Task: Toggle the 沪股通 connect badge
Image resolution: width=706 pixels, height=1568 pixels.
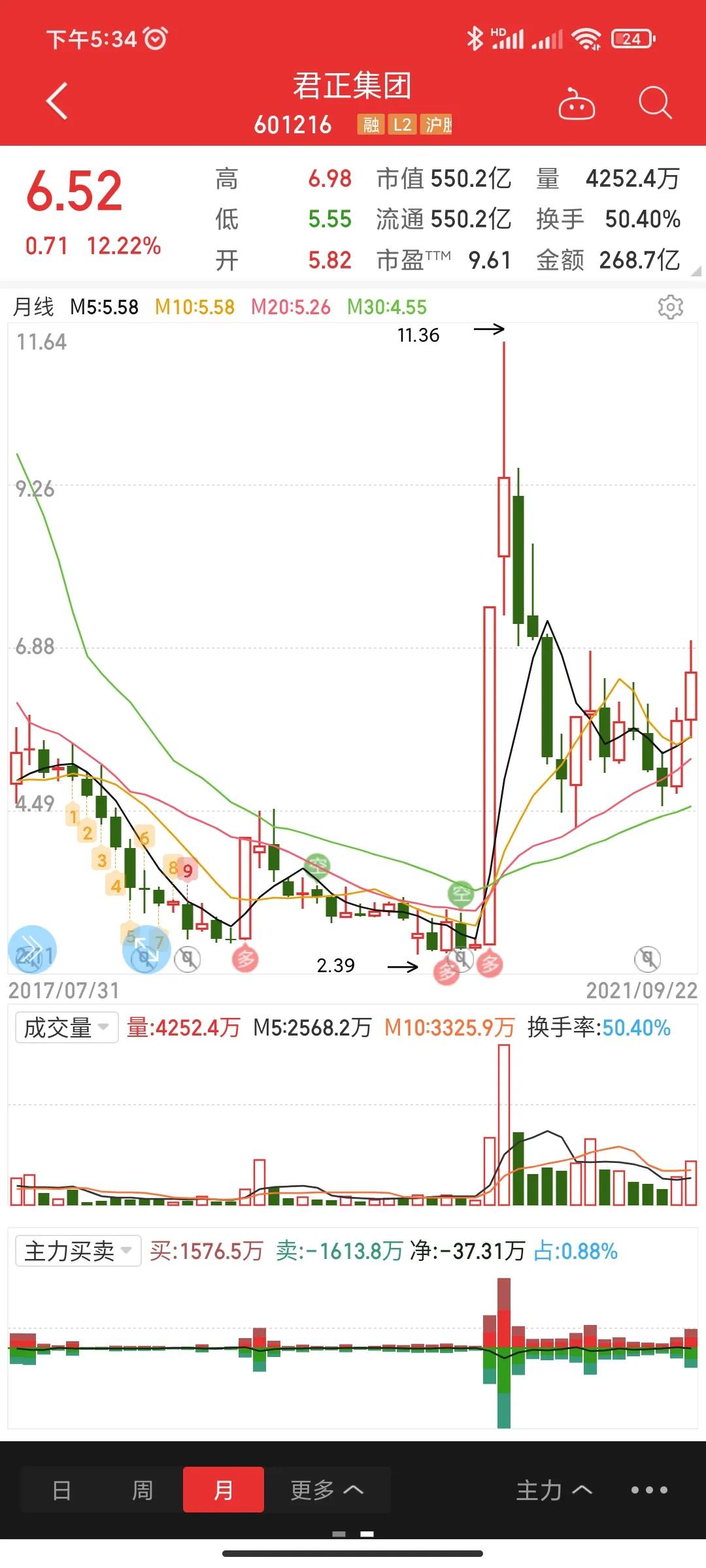Action: coord(437,125)
